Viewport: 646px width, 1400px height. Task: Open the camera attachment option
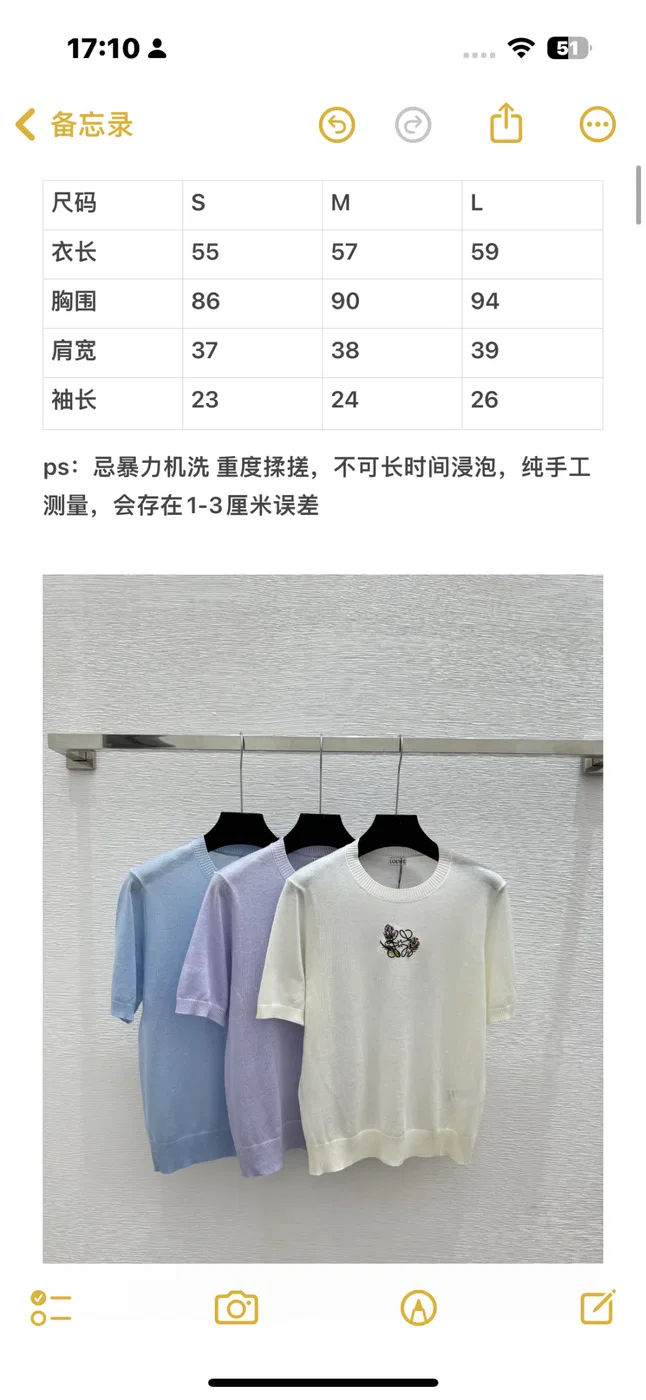point(237,1307)
